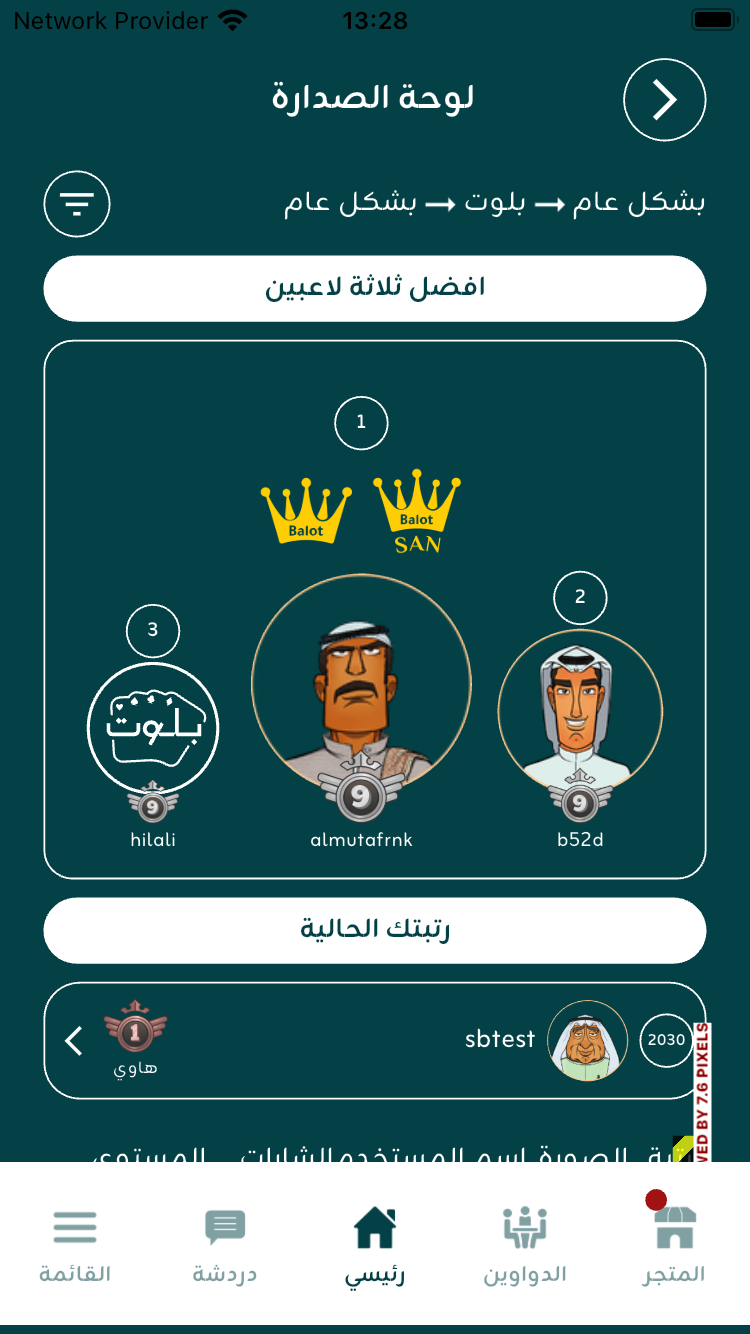
Task: Open the leaderboard filter options
Action: click(x=77, y=205)
